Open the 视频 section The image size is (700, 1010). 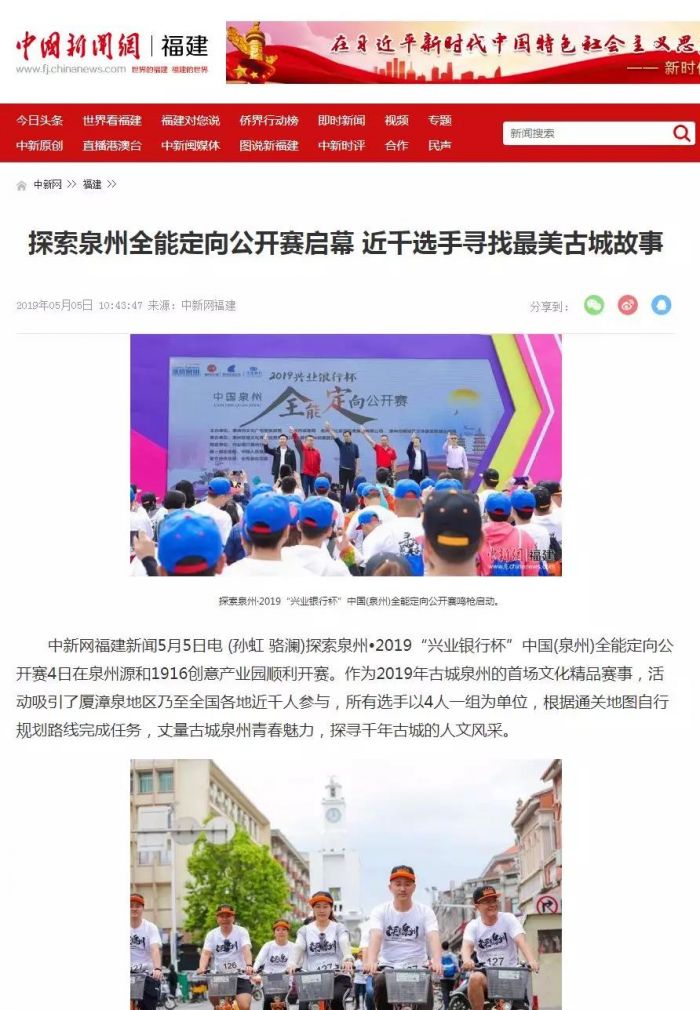[x=396, y=120]
